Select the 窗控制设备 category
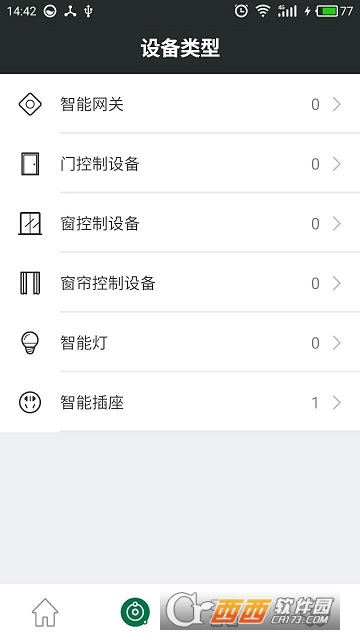 coord(180,223)
